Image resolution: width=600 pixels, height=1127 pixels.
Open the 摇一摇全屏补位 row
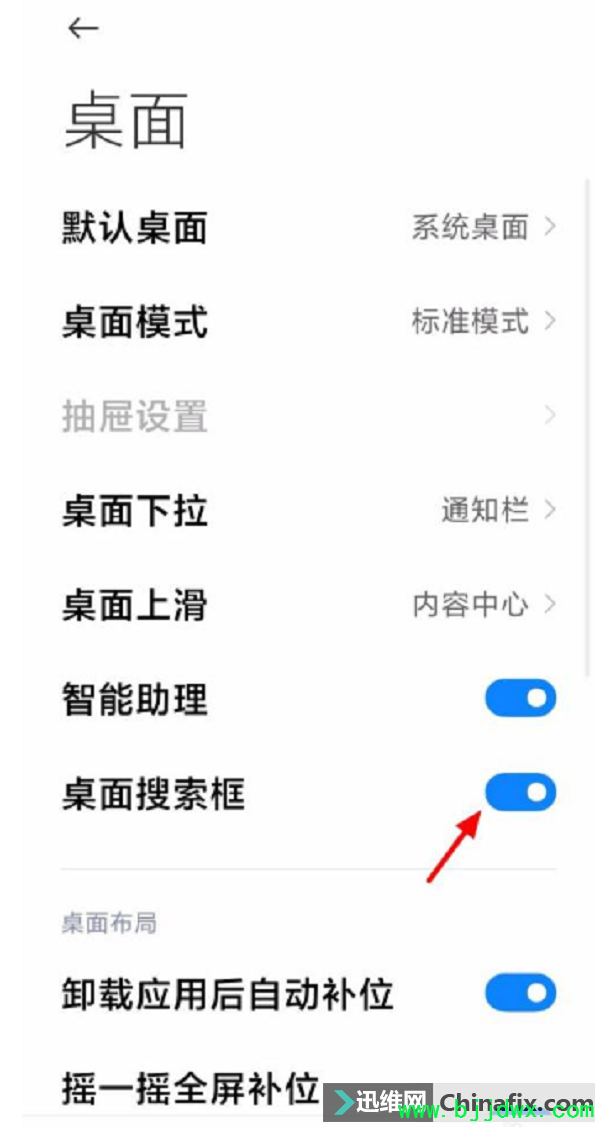190,1087
